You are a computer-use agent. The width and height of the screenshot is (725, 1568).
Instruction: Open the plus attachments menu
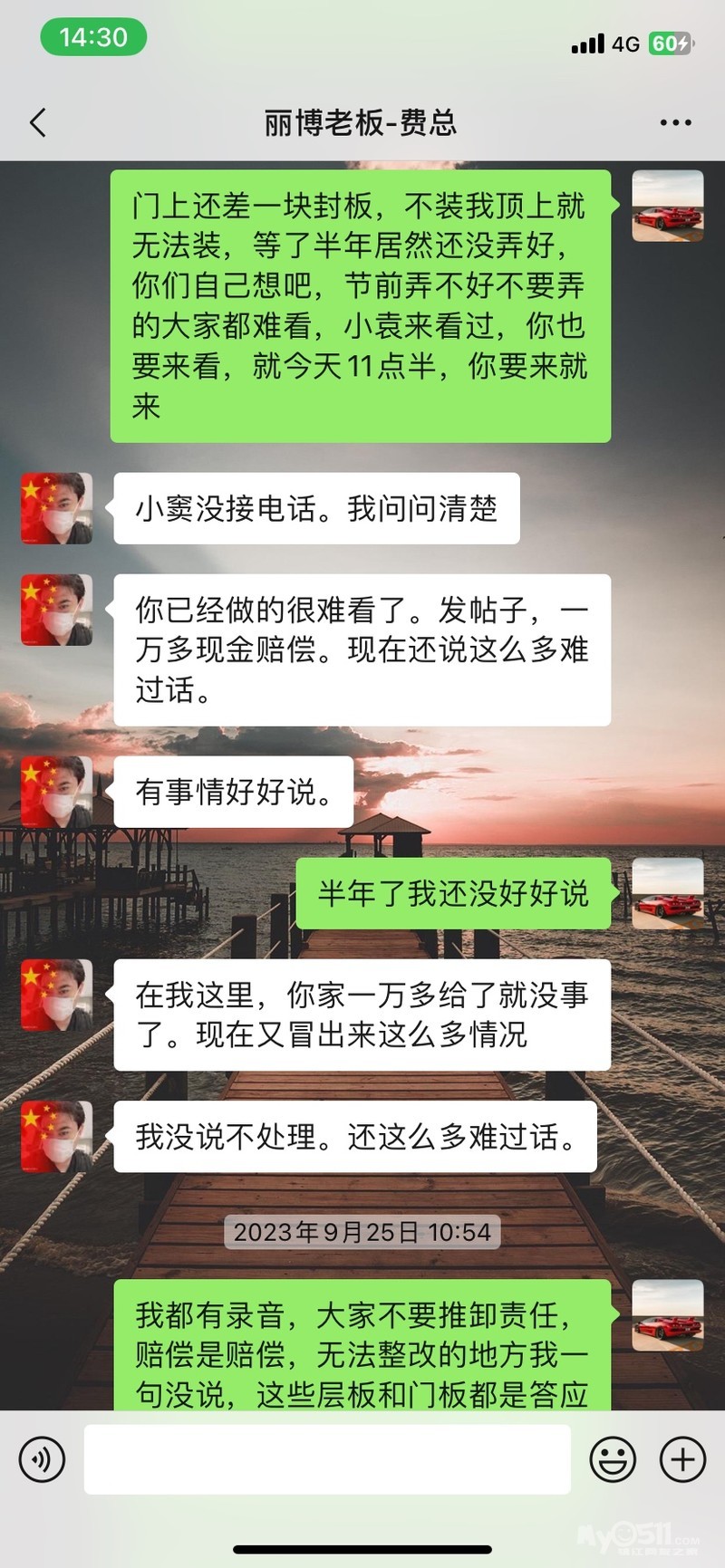(x=683, y=1459)
